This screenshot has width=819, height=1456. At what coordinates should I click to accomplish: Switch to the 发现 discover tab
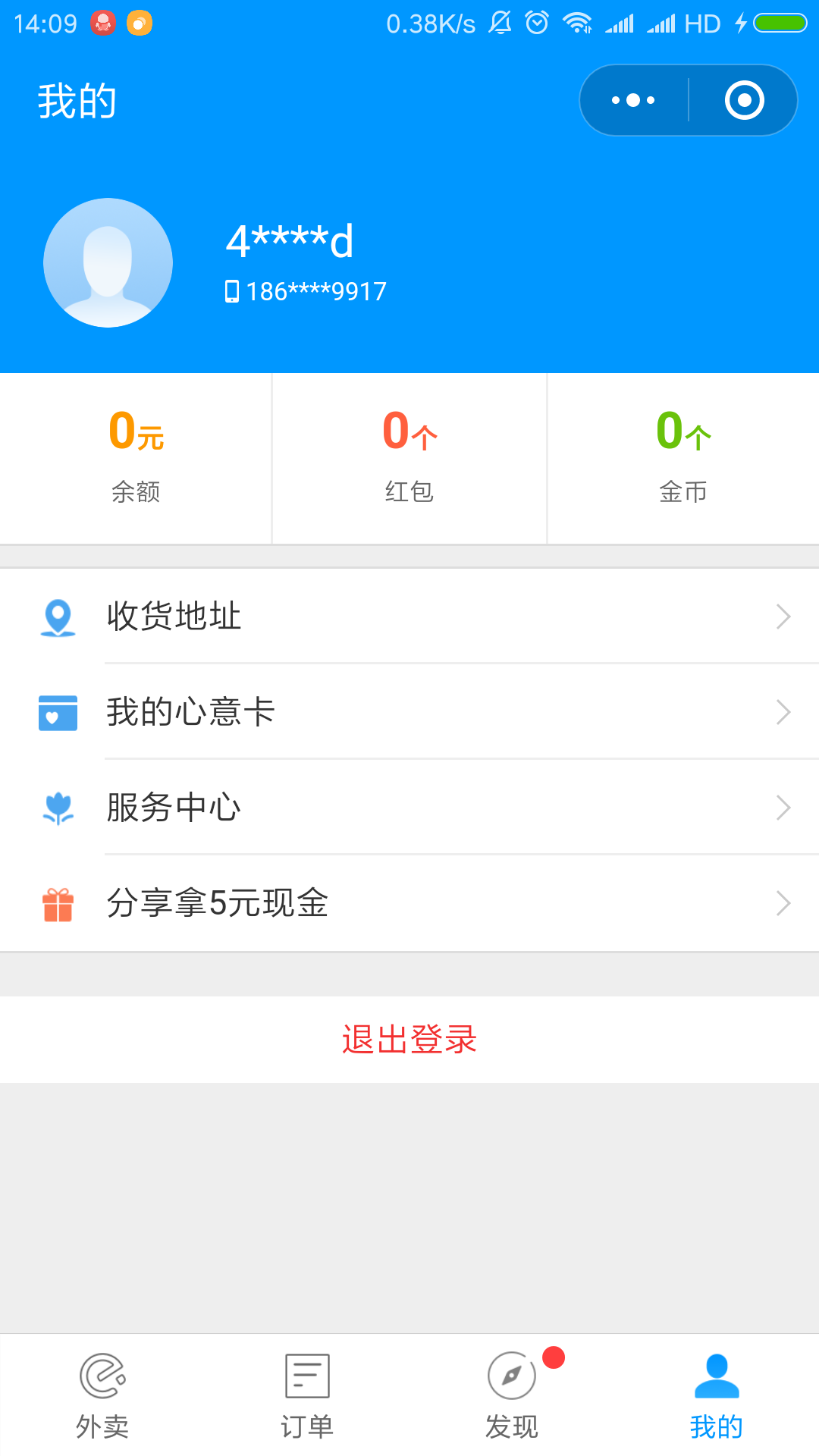coord(512,1395)
